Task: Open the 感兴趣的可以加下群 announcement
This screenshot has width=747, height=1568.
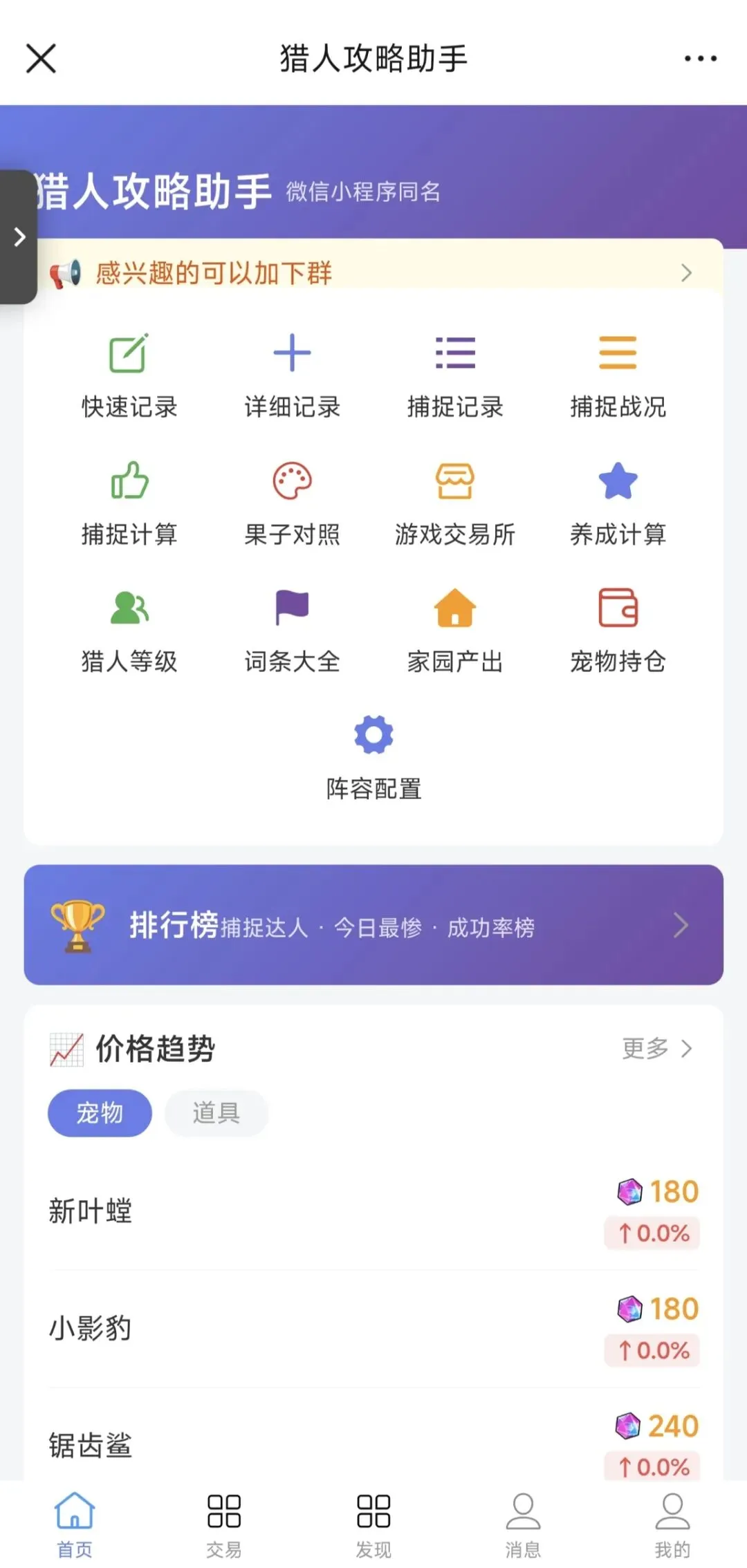Action: point(373,273)
